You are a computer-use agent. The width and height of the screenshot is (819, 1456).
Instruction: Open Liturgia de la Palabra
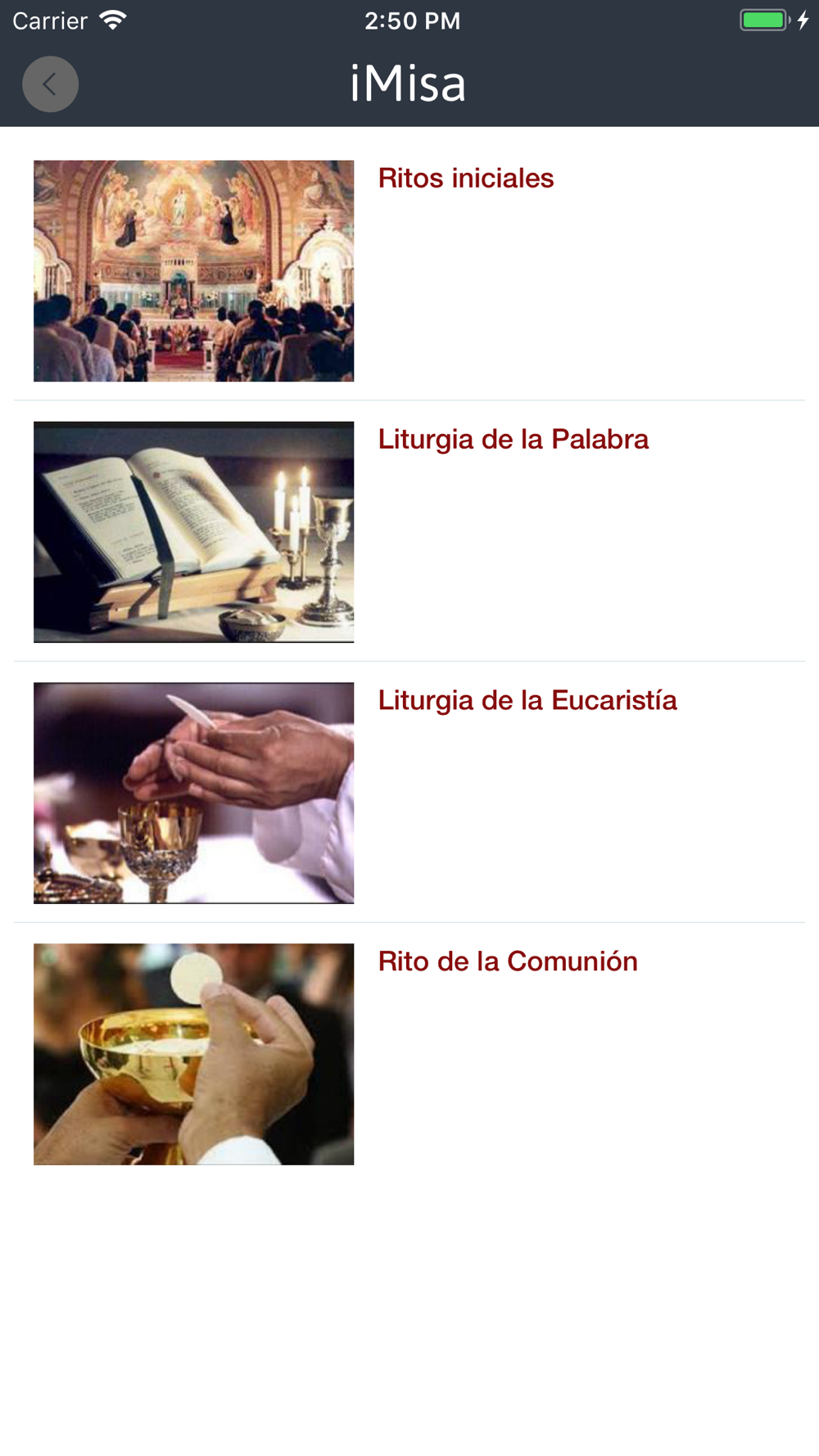pyautogui.click(x=513, y=440)
